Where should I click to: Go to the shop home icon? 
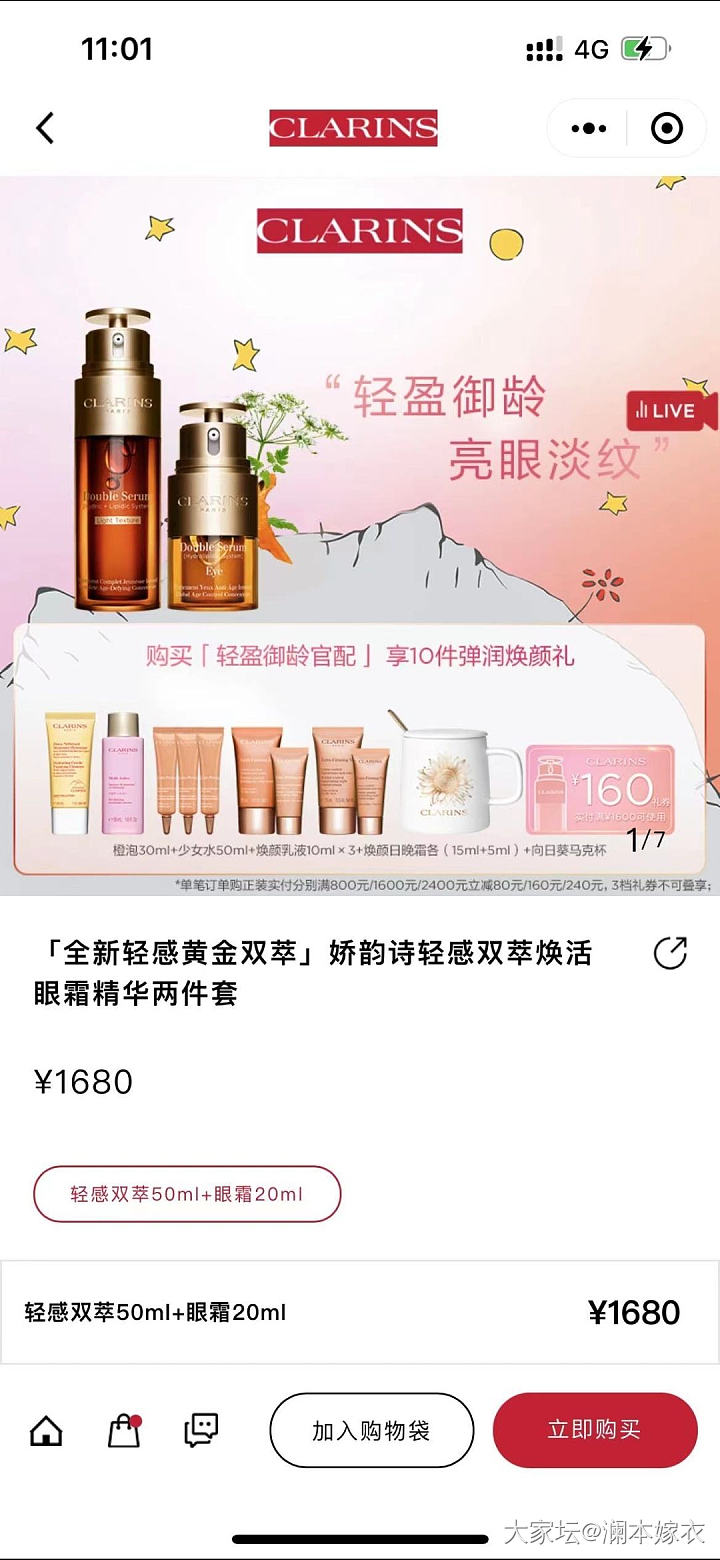coord(46,1431)
